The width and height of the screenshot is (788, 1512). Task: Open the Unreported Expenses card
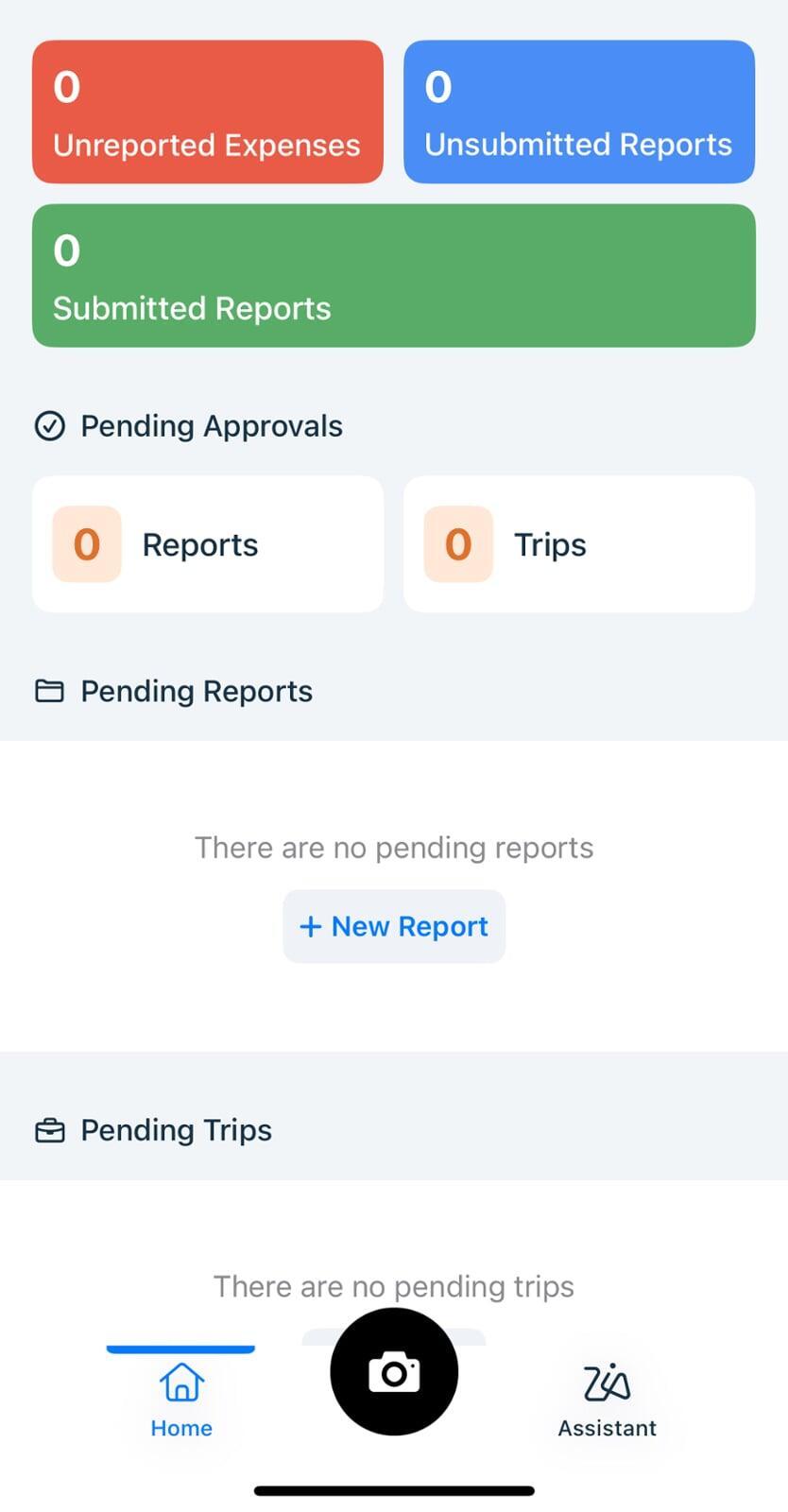(x=208, y=112)
